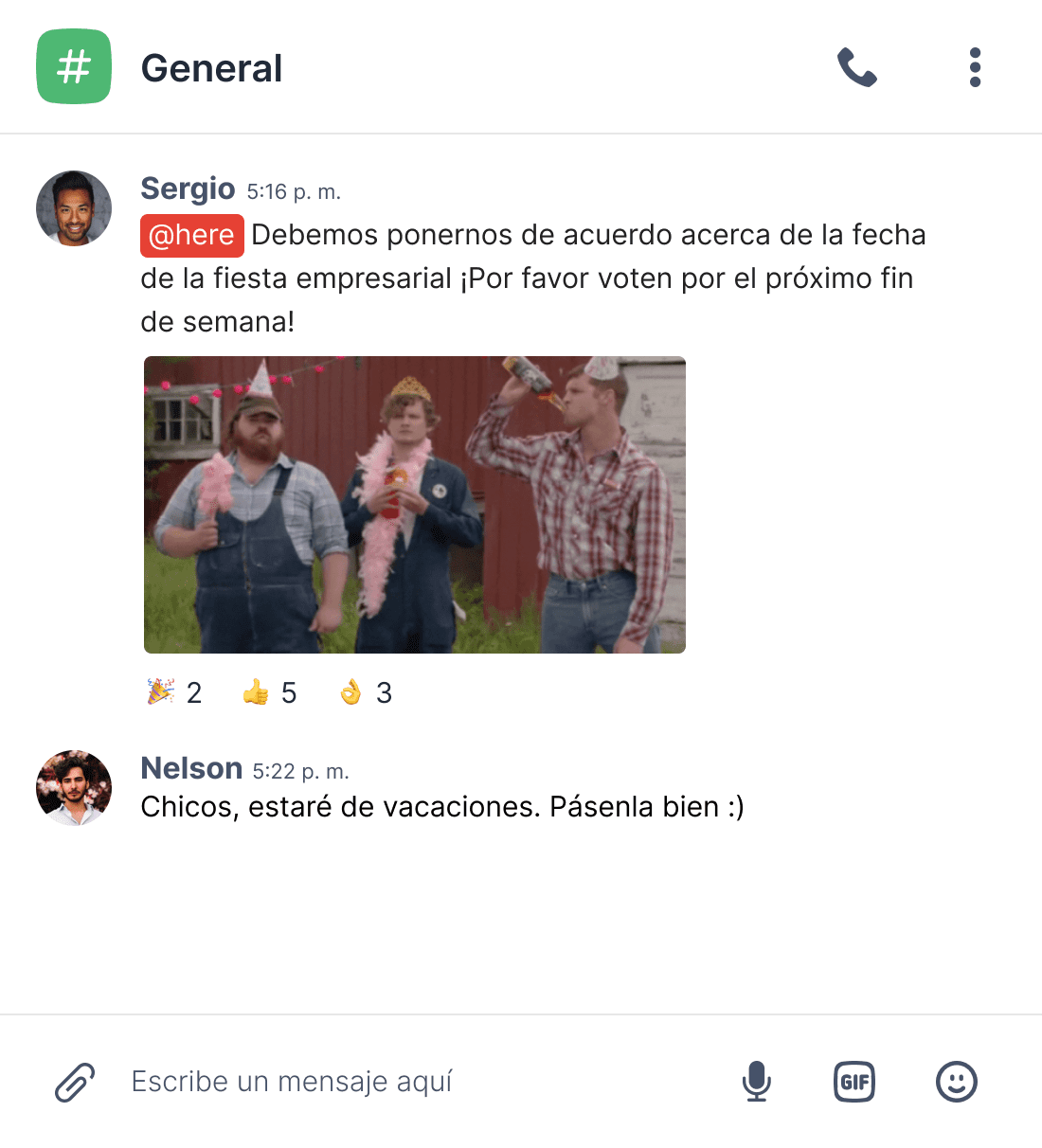Click Nelson's name on his message
Image resolution: width=1042 pixels, height=1148 pixels.
(191, 768)
